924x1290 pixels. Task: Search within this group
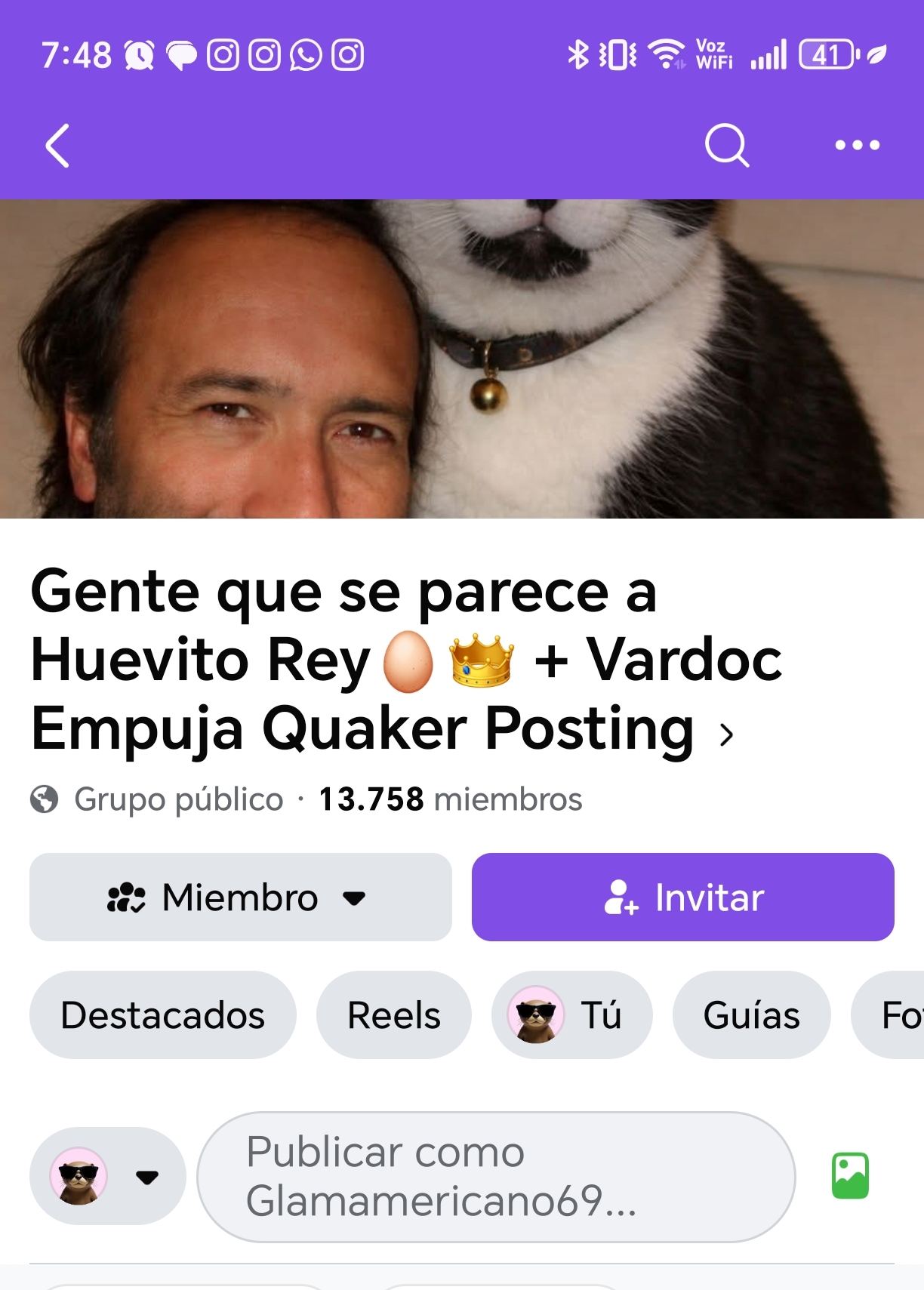726,145
